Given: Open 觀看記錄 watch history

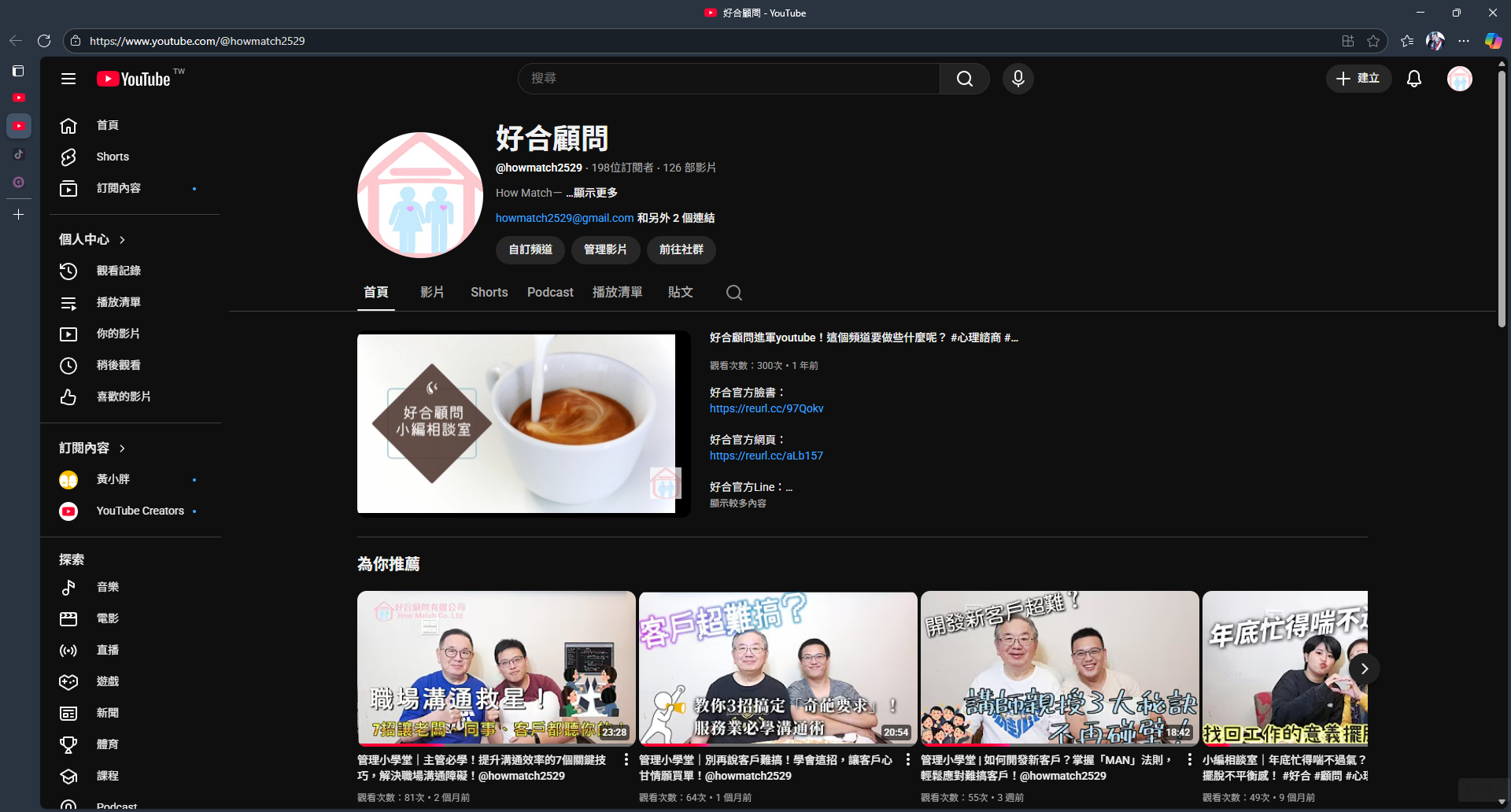Looking at the screenshot, I should tap(118, 271).
